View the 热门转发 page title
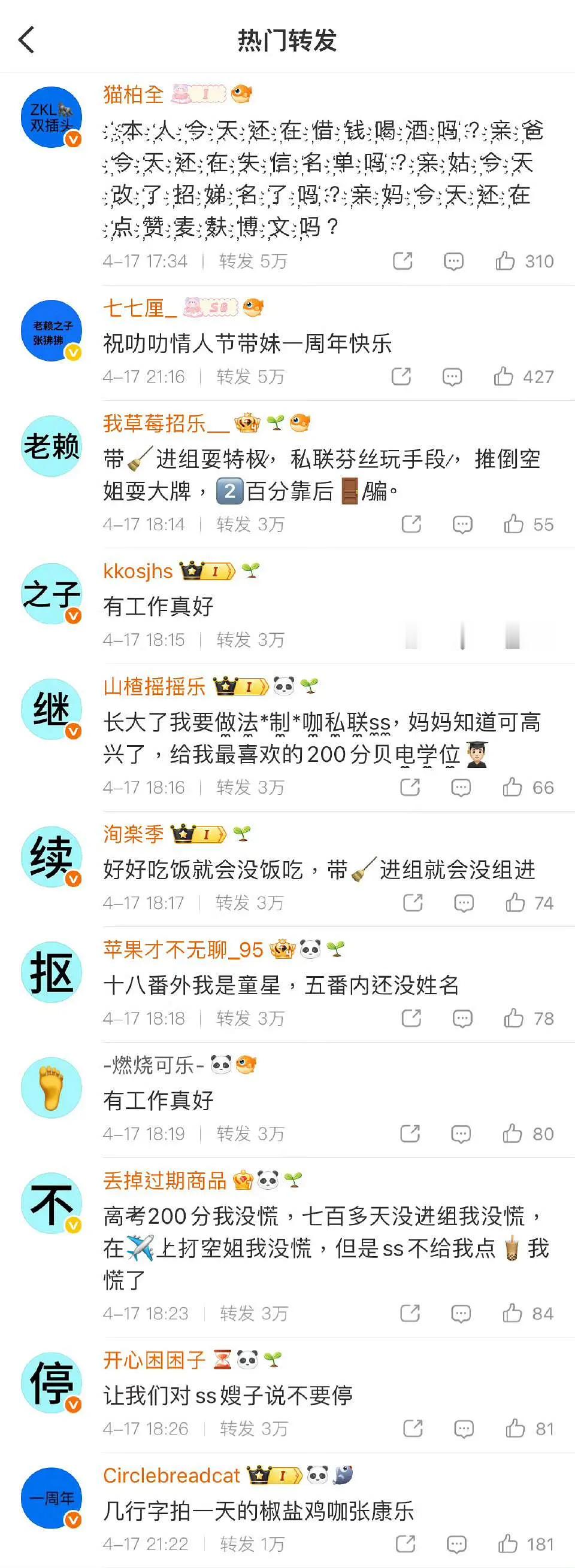Image resolution: width=575 pixels, height=1568 pixels. (x=287, y=38)
